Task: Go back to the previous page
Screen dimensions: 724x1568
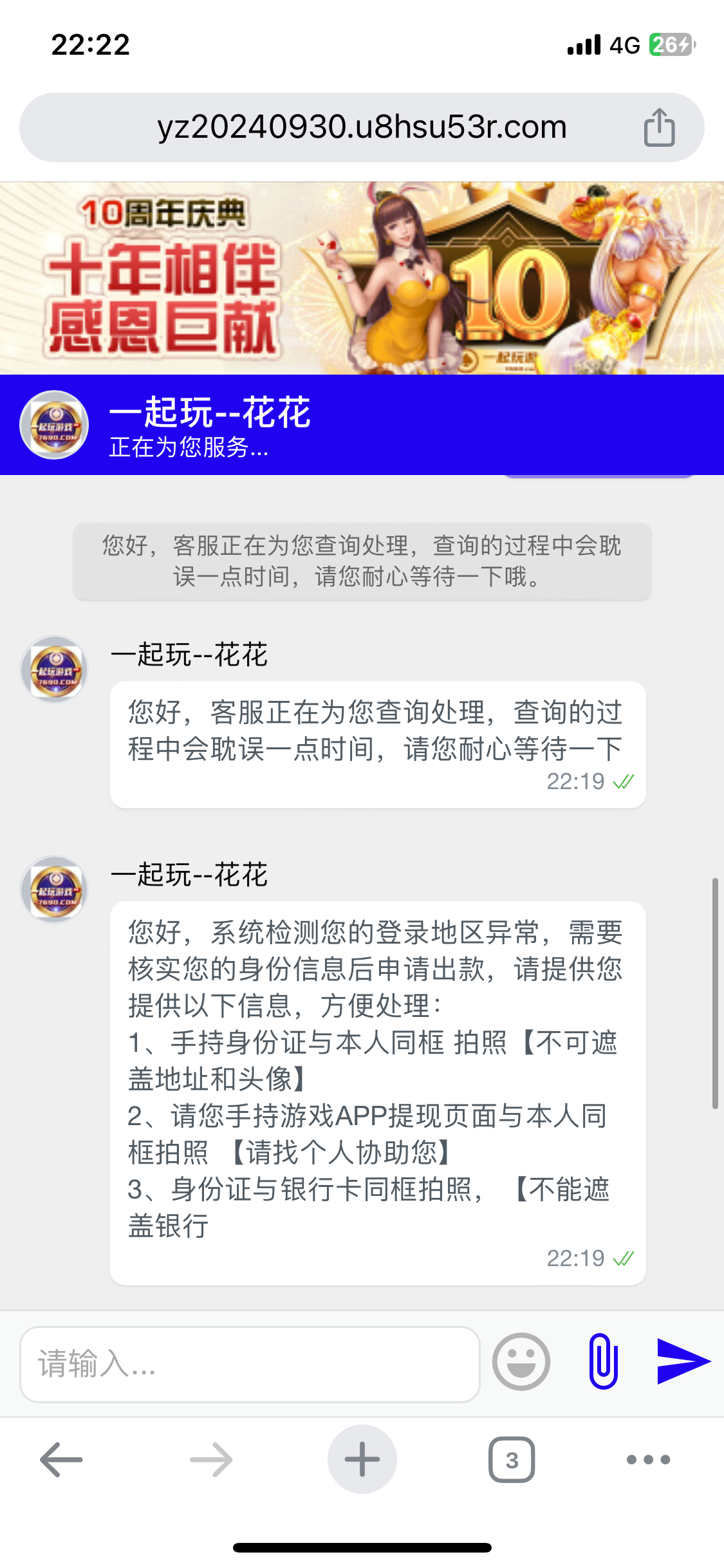Action: [x=62, y=1459]
